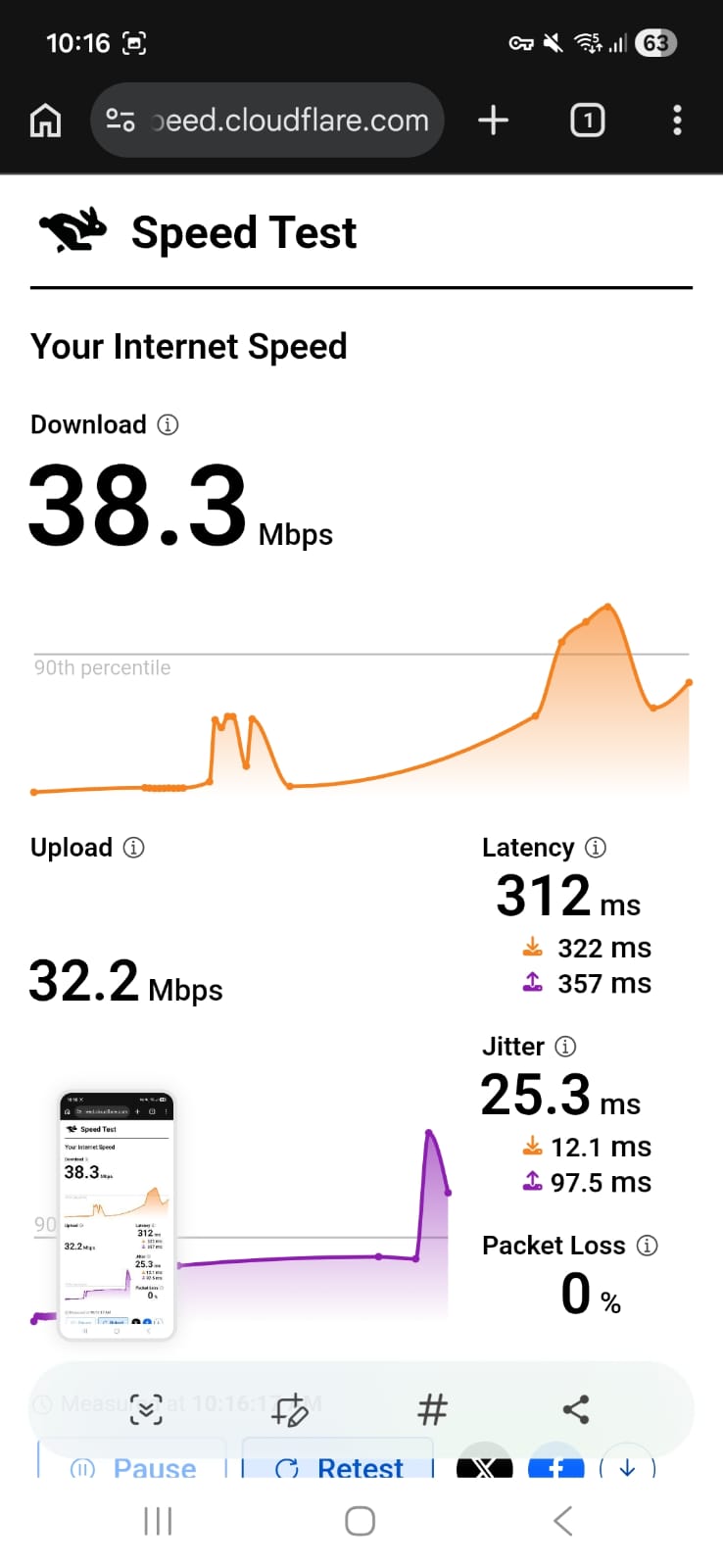Click the X (Twitter) share icon
The width and height of the screenshot is (723, 1568).
484,1467
